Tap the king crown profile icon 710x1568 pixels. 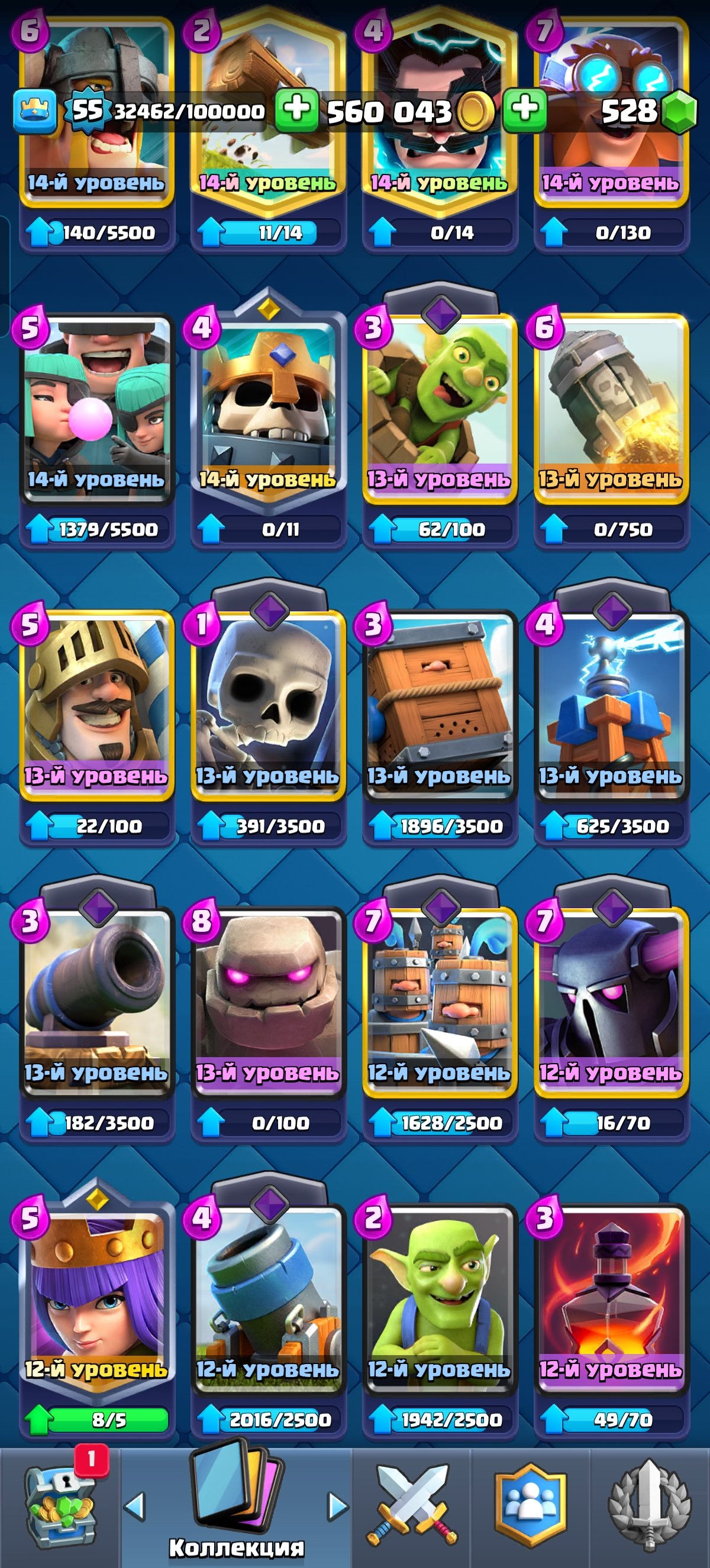pyautogui.click(x=36, y=111)
